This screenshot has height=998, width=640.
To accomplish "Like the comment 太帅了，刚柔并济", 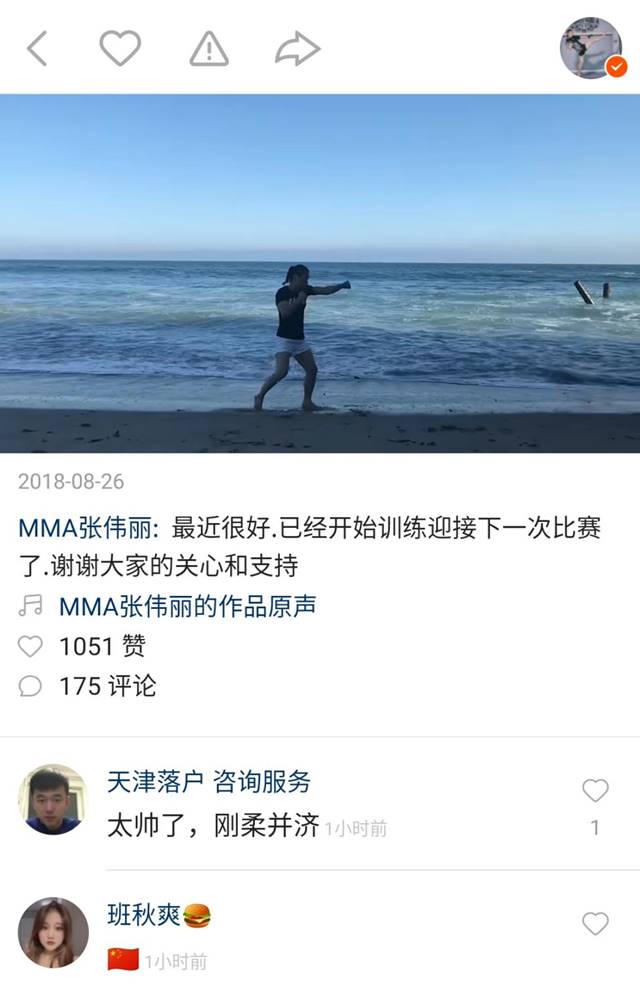I will pyautogui.click(x=595, y=791).
